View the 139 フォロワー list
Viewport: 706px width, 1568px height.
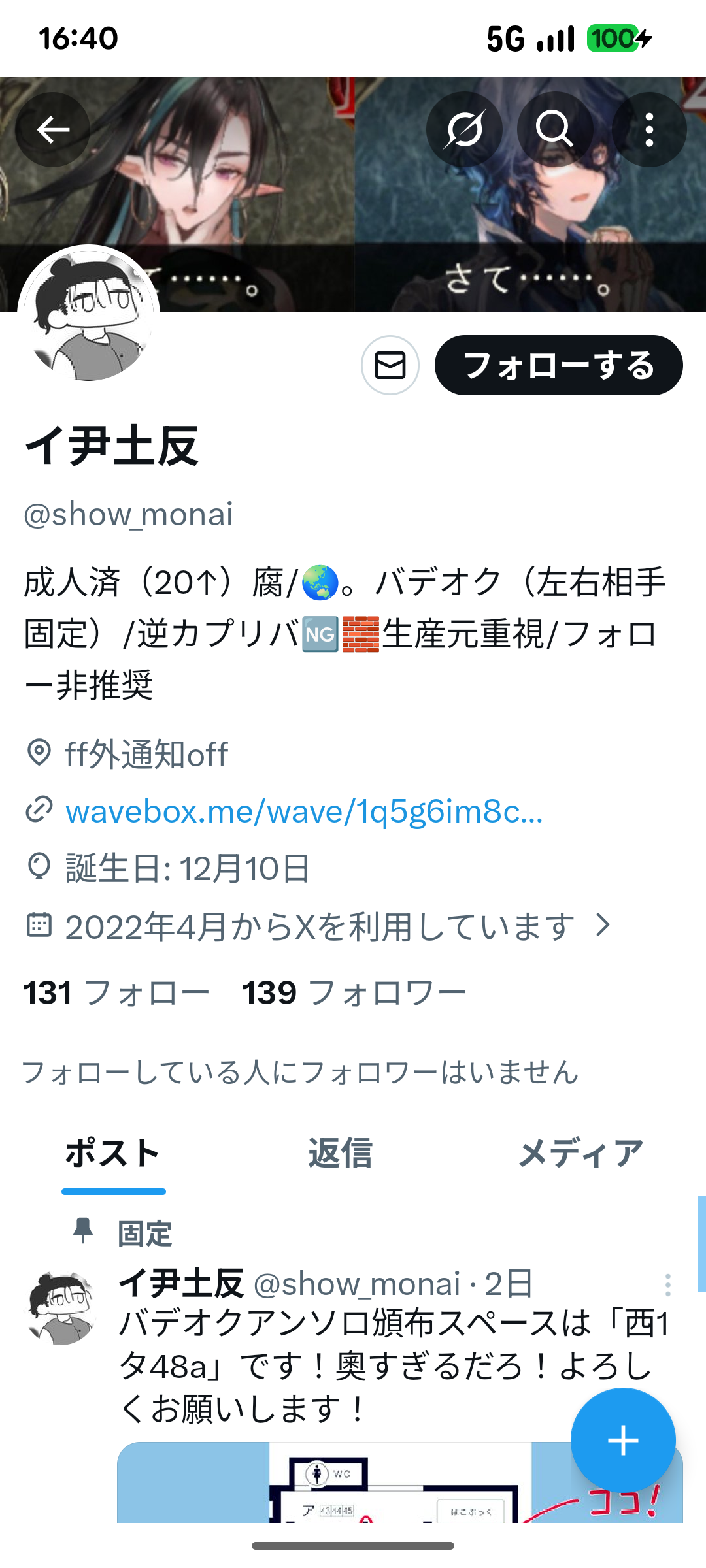click(x=354, y=993)
